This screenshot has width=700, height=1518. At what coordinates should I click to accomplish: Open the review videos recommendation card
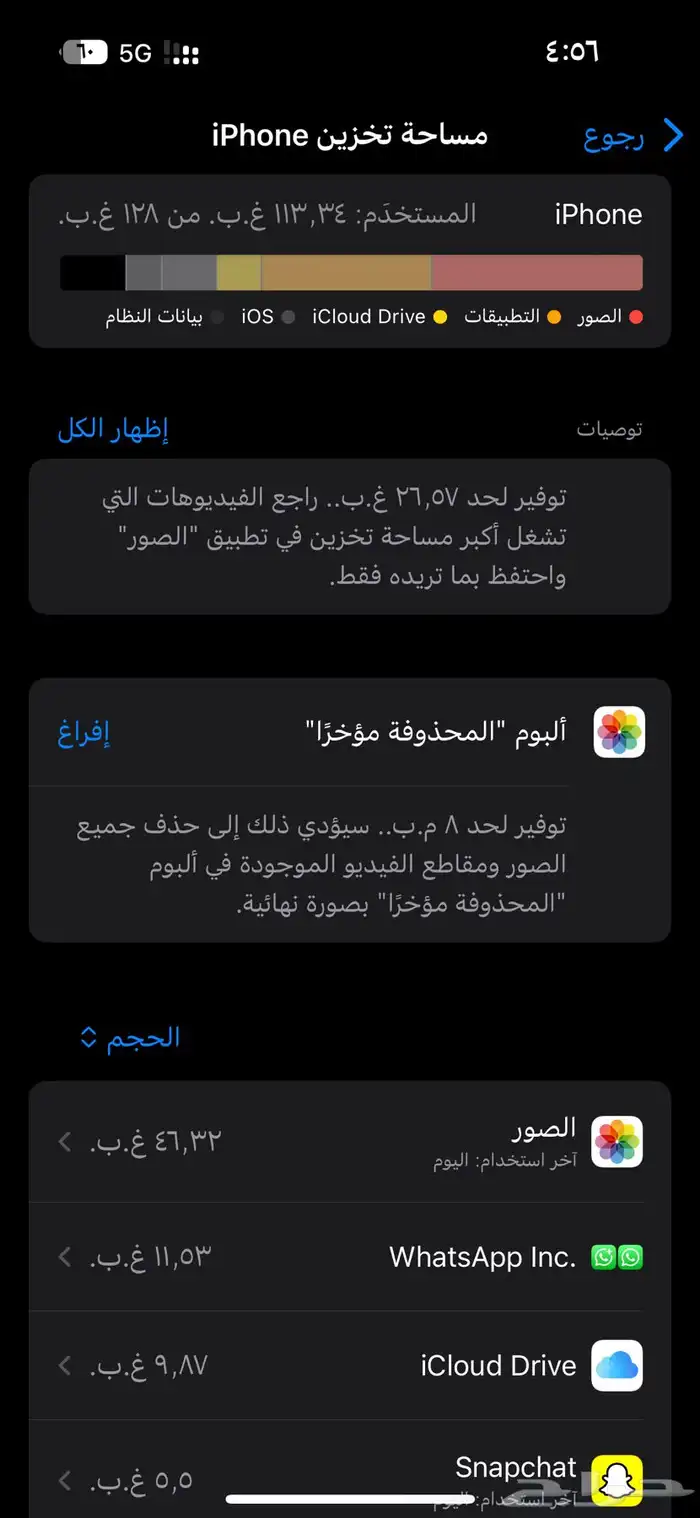tap(349, 536)
